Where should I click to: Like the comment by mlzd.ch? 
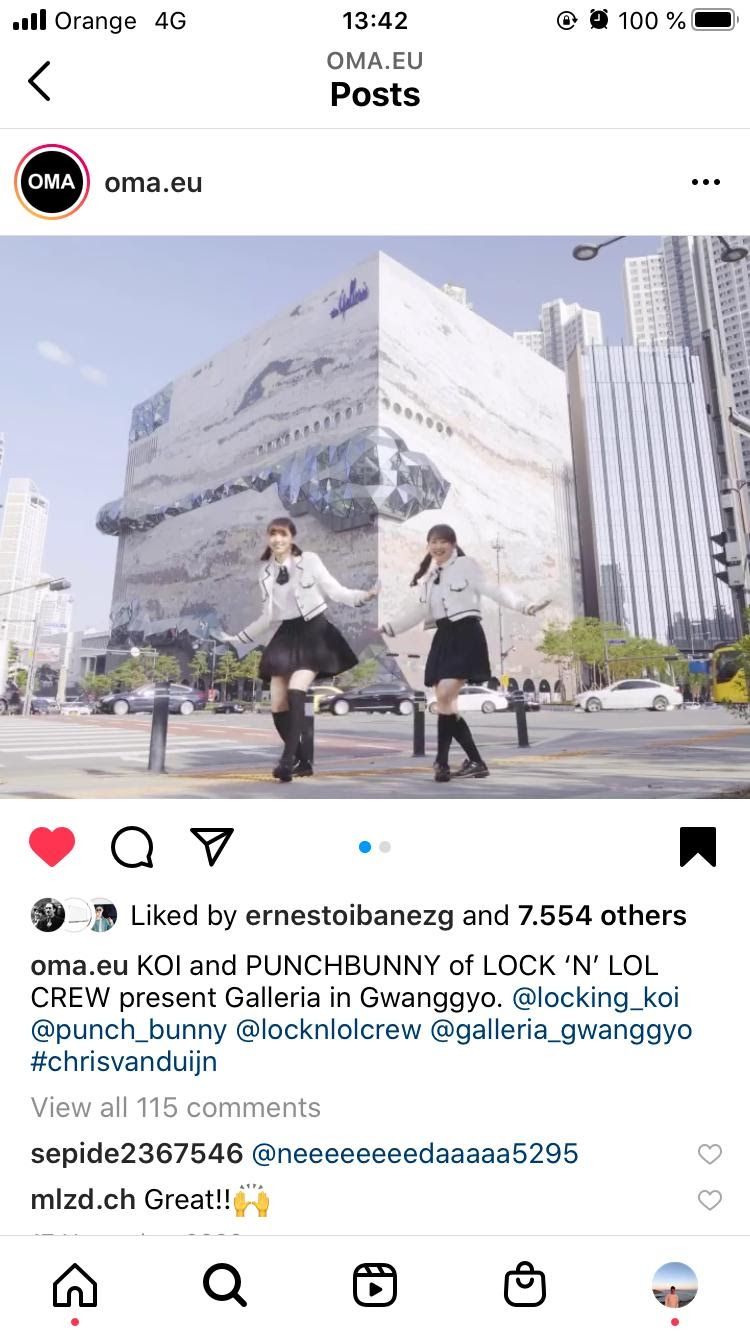[709, 1200]
